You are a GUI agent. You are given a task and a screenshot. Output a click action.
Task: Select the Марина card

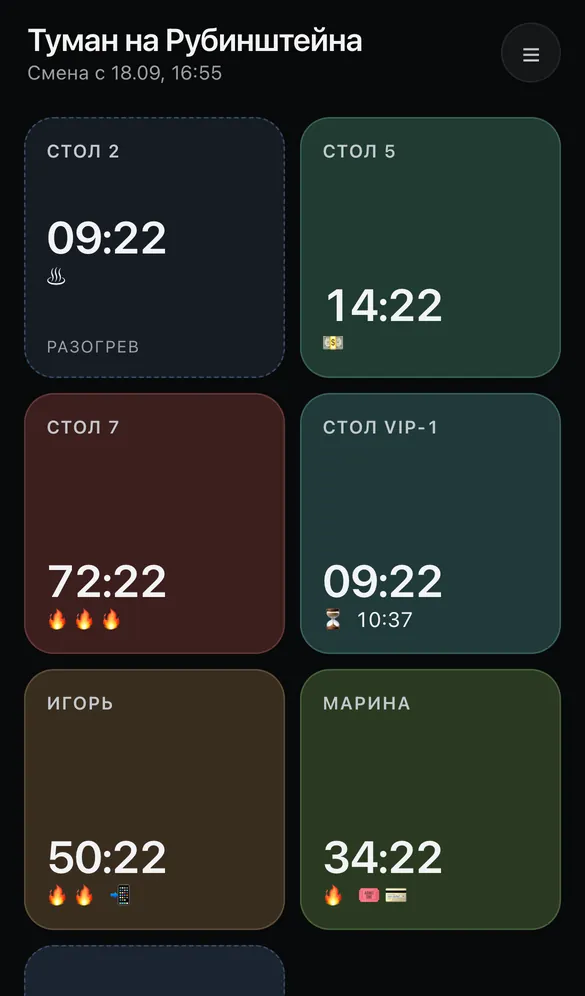[x=430, y=799]
